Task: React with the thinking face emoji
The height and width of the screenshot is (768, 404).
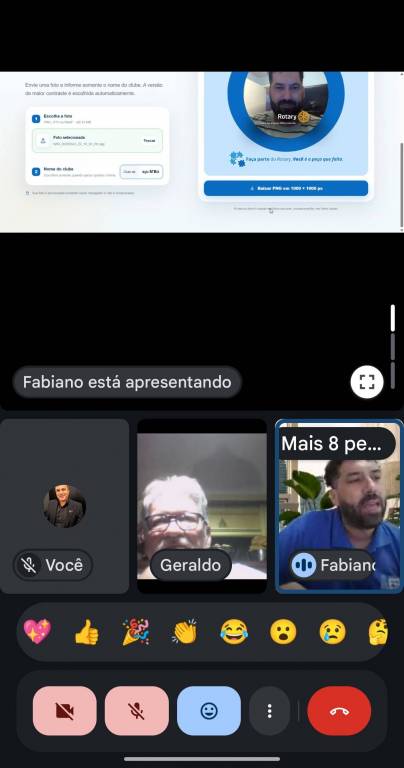Action: click(378, 631)
